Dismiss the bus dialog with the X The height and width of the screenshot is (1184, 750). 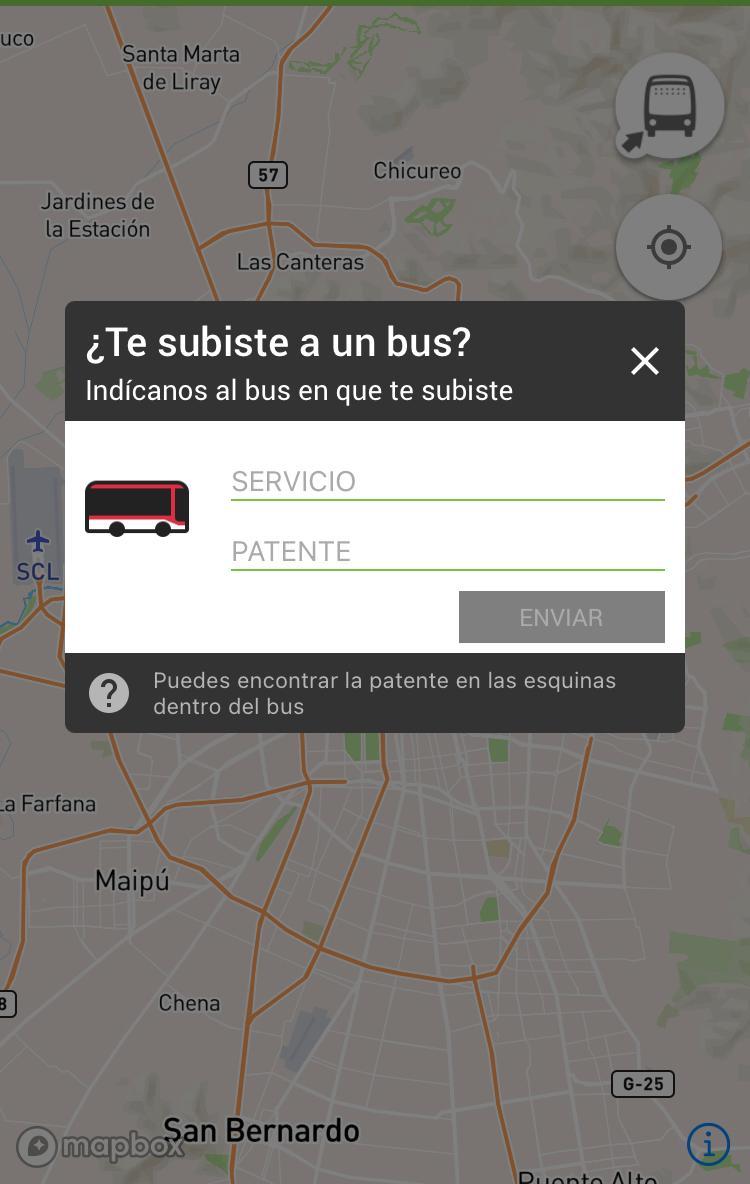[x=644, y=361]
